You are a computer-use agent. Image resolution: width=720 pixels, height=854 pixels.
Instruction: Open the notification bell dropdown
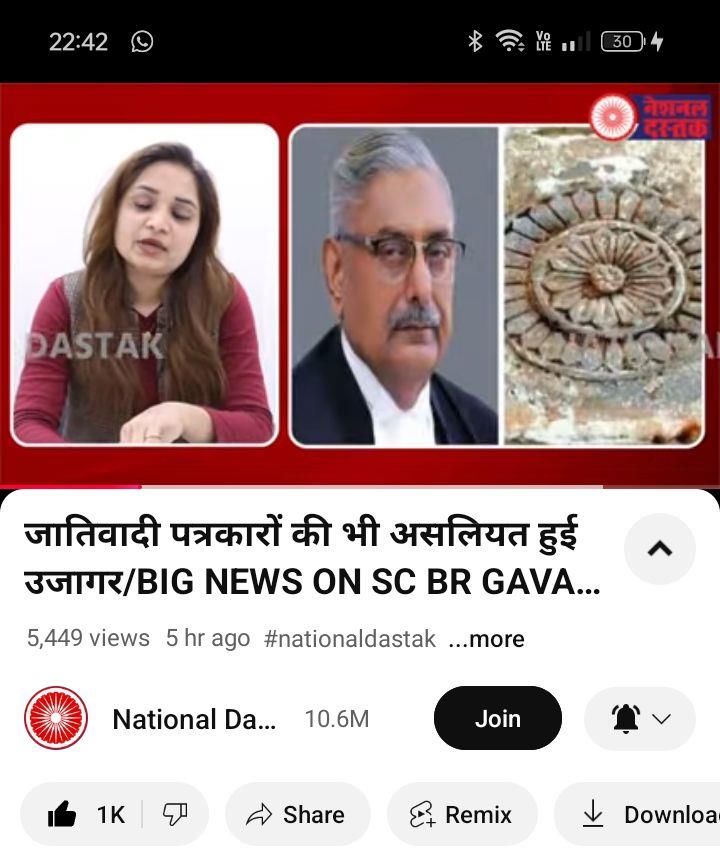pos(640,719)
